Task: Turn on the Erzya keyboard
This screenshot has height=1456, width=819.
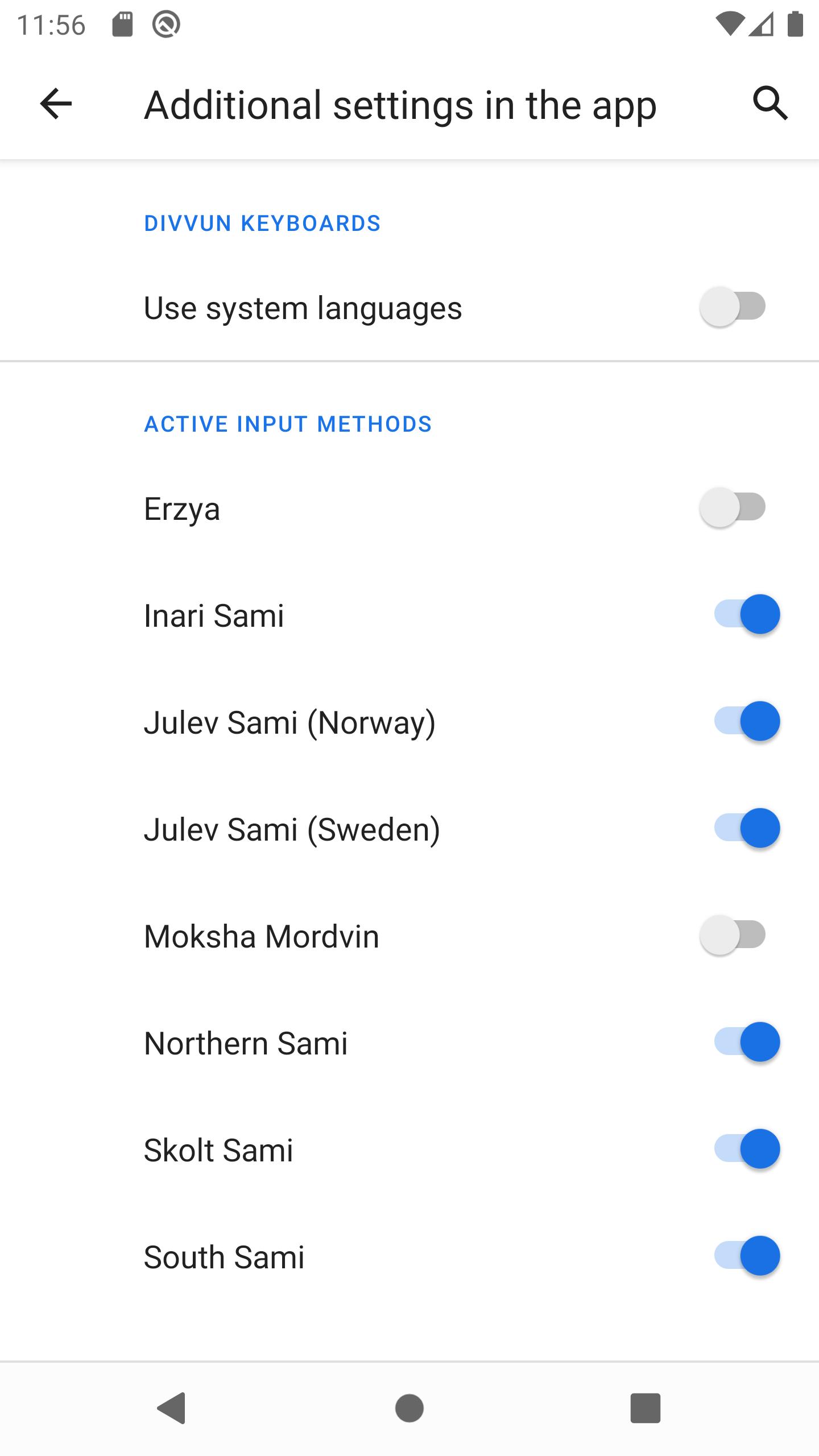Action: [x=733, y=507]
